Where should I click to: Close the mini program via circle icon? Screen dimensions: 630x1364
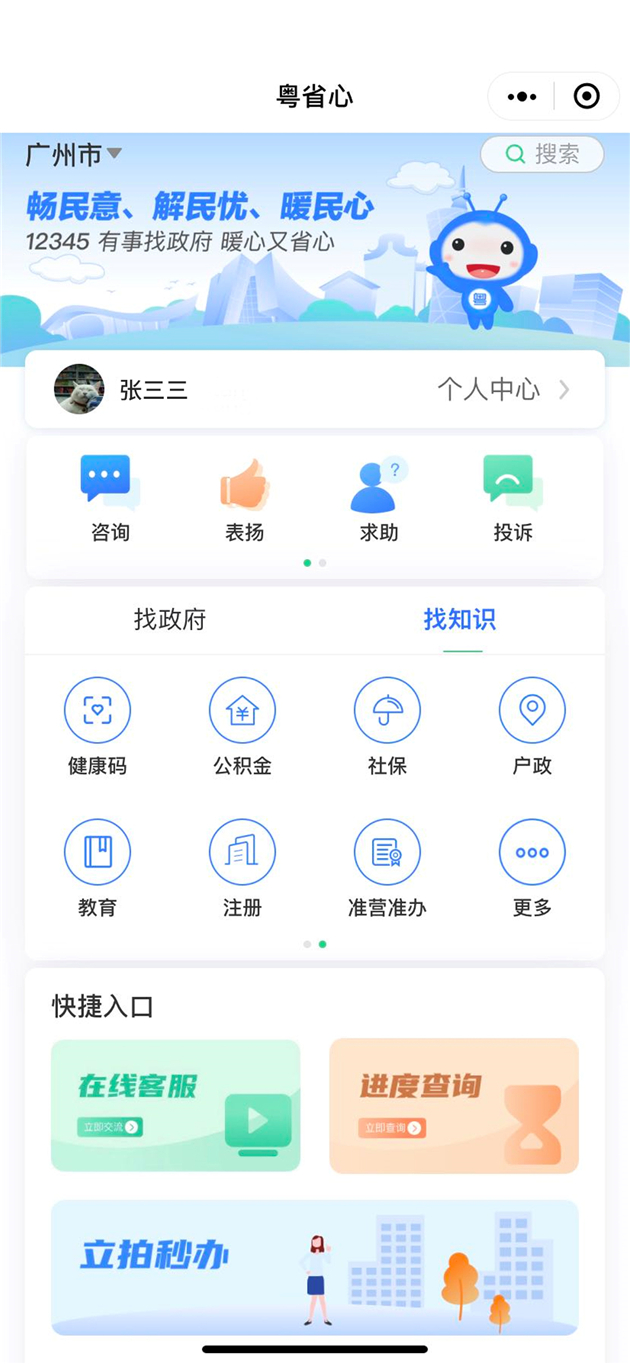tap(587, 97)
